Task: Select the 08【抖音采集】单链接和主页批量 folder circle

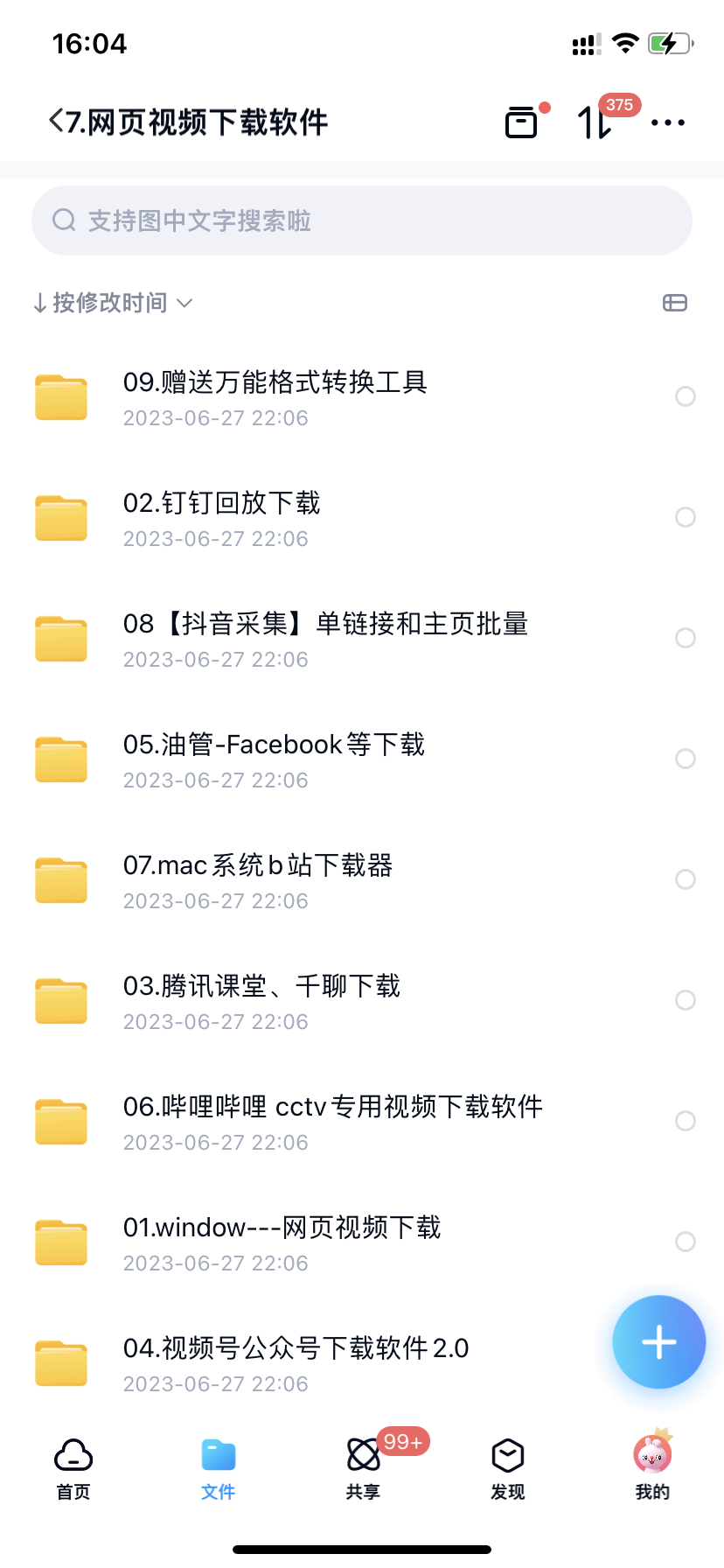Action: (686, 638)
